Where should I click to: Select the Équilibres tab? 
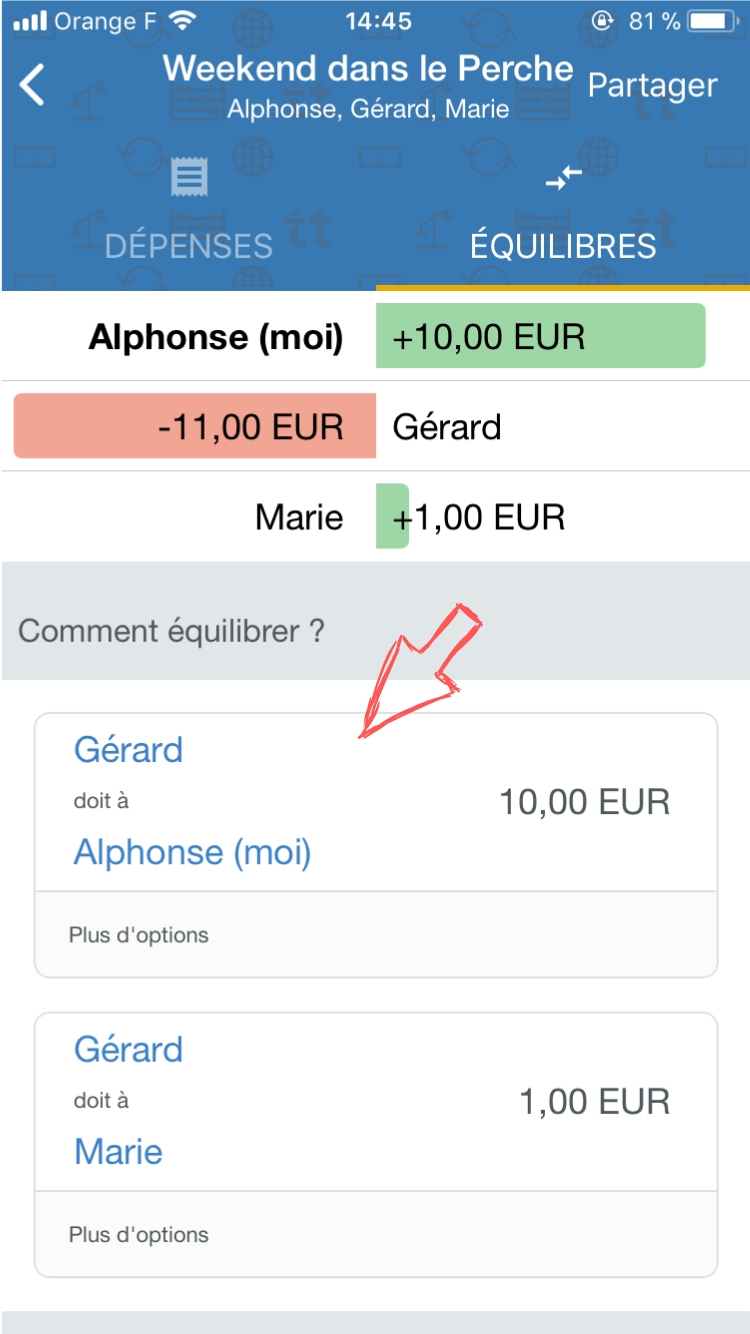563,210
